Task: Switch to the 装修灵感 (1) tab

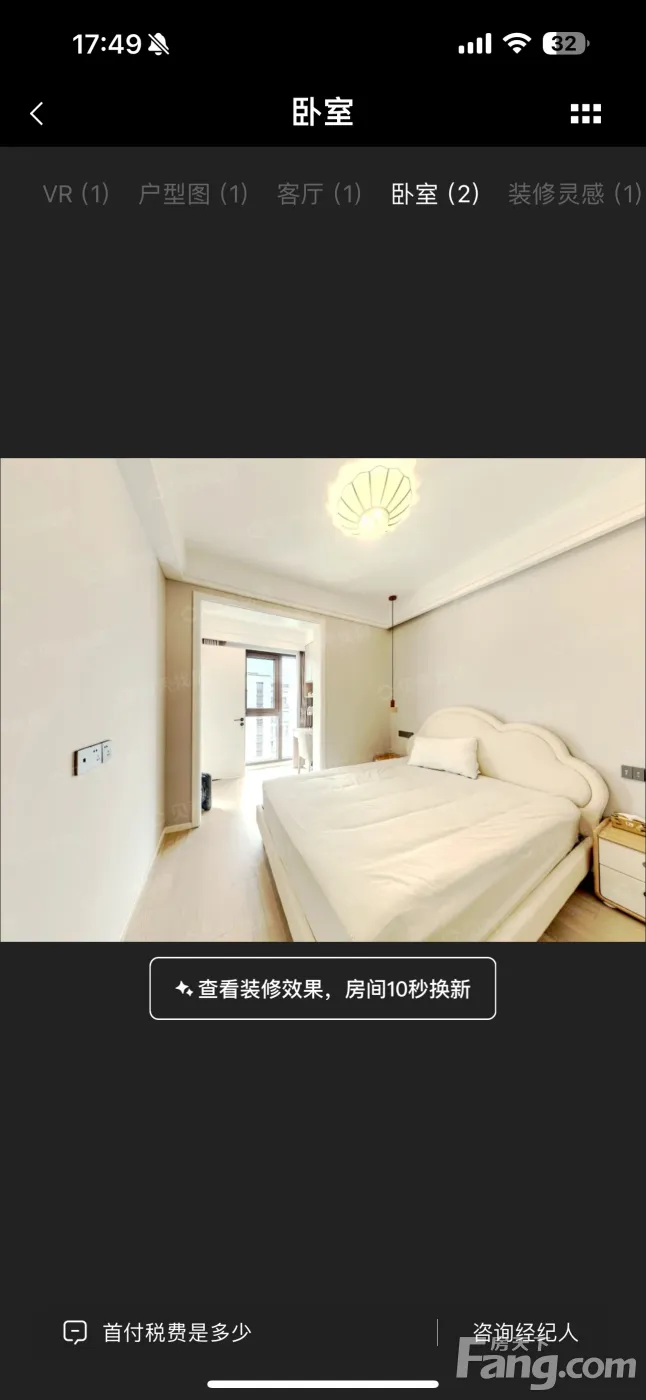Action: click(x=573, y=194)
